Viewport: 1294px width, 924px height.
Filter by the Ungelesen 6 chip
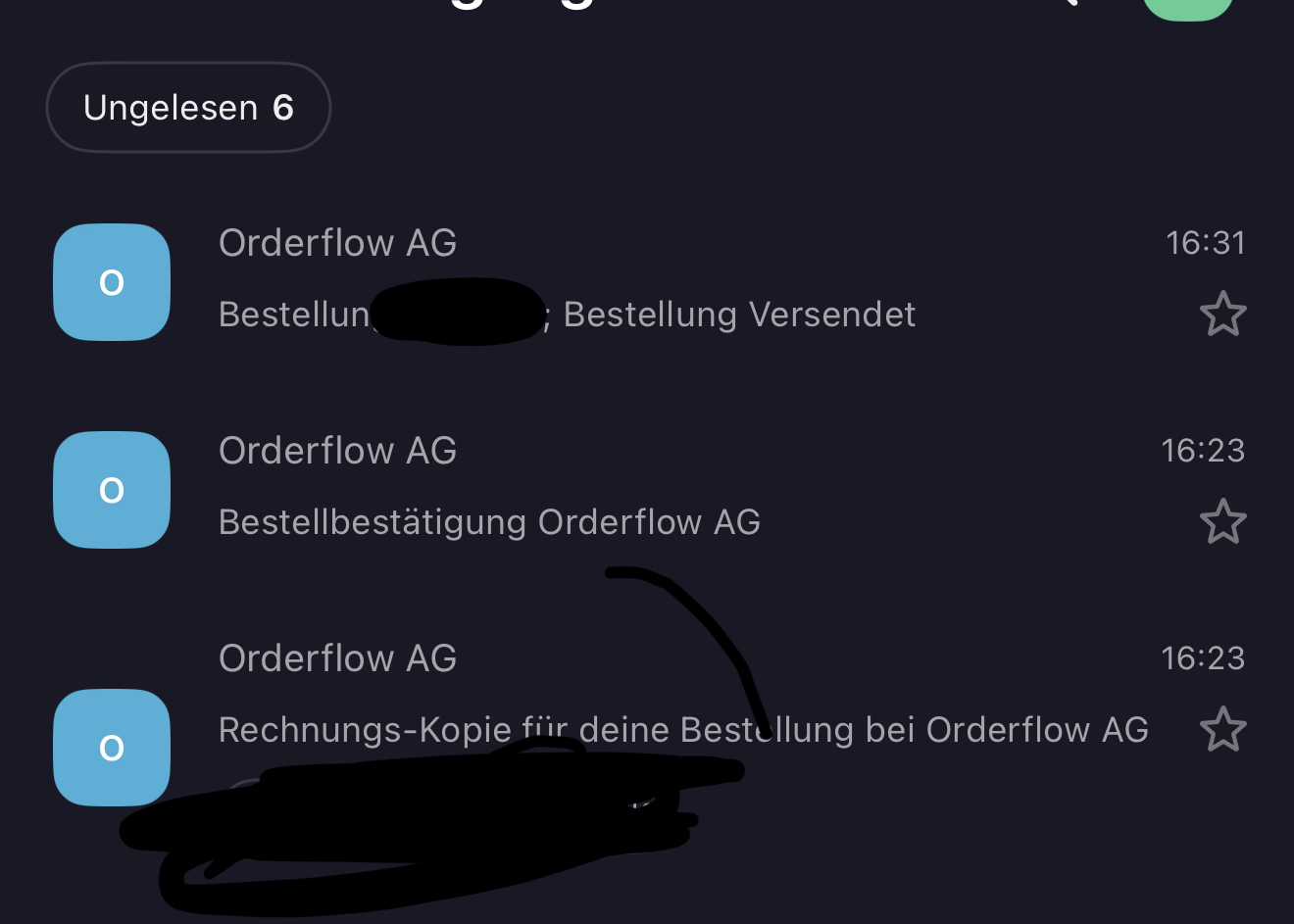188,108
